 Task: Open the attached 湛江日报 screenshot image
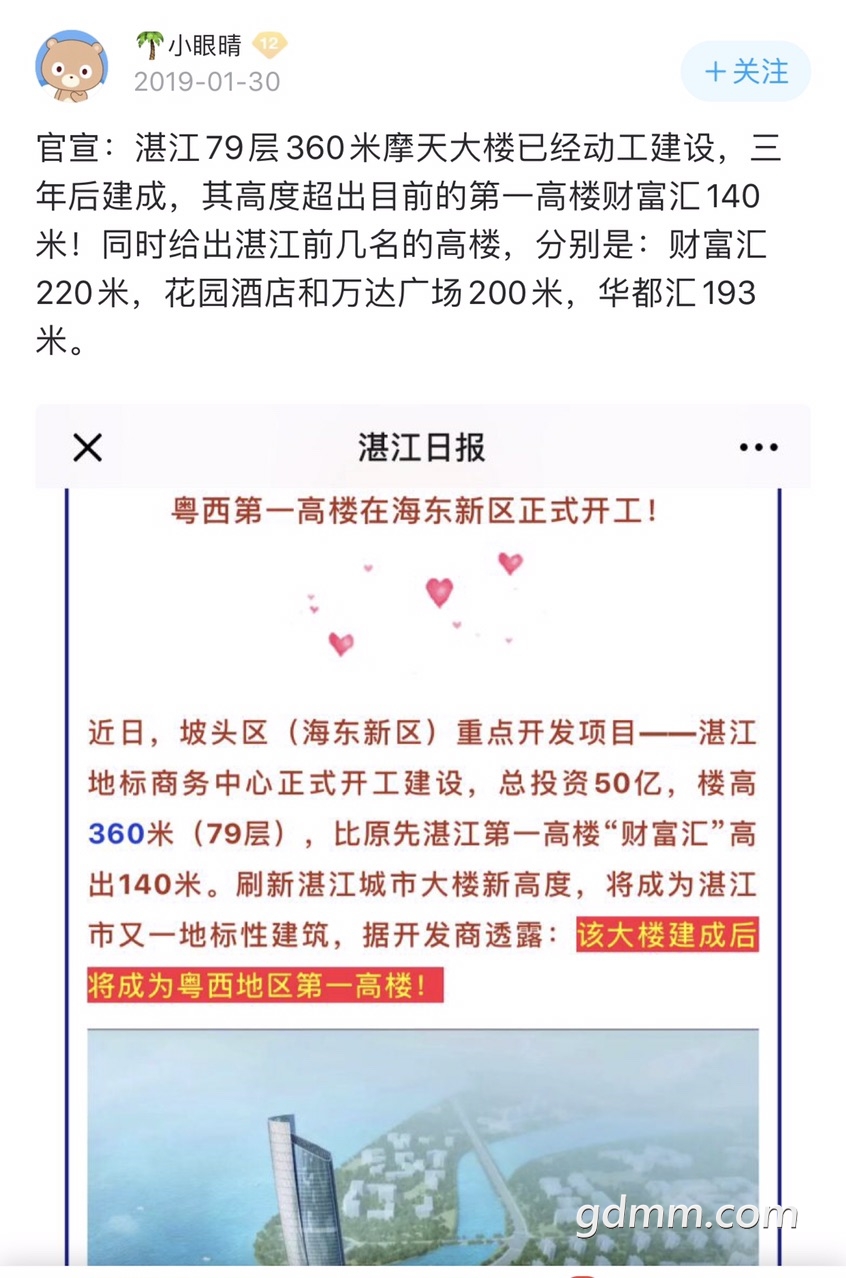pyautogui.click(x=422, y=840)
